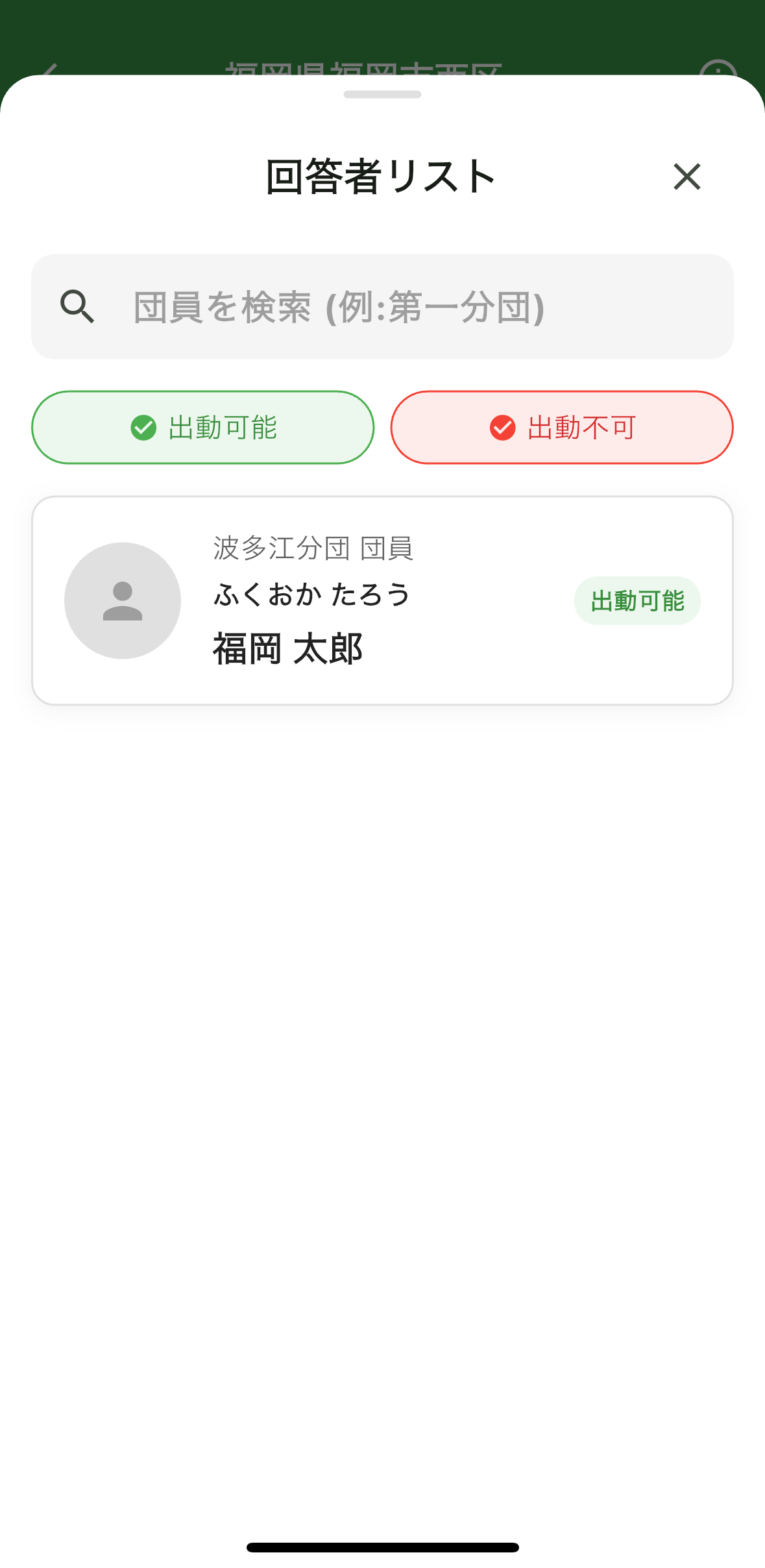Select the 回答者リスト header title
This screenshot has width=765, height=1568.
[x=378, y=177]
